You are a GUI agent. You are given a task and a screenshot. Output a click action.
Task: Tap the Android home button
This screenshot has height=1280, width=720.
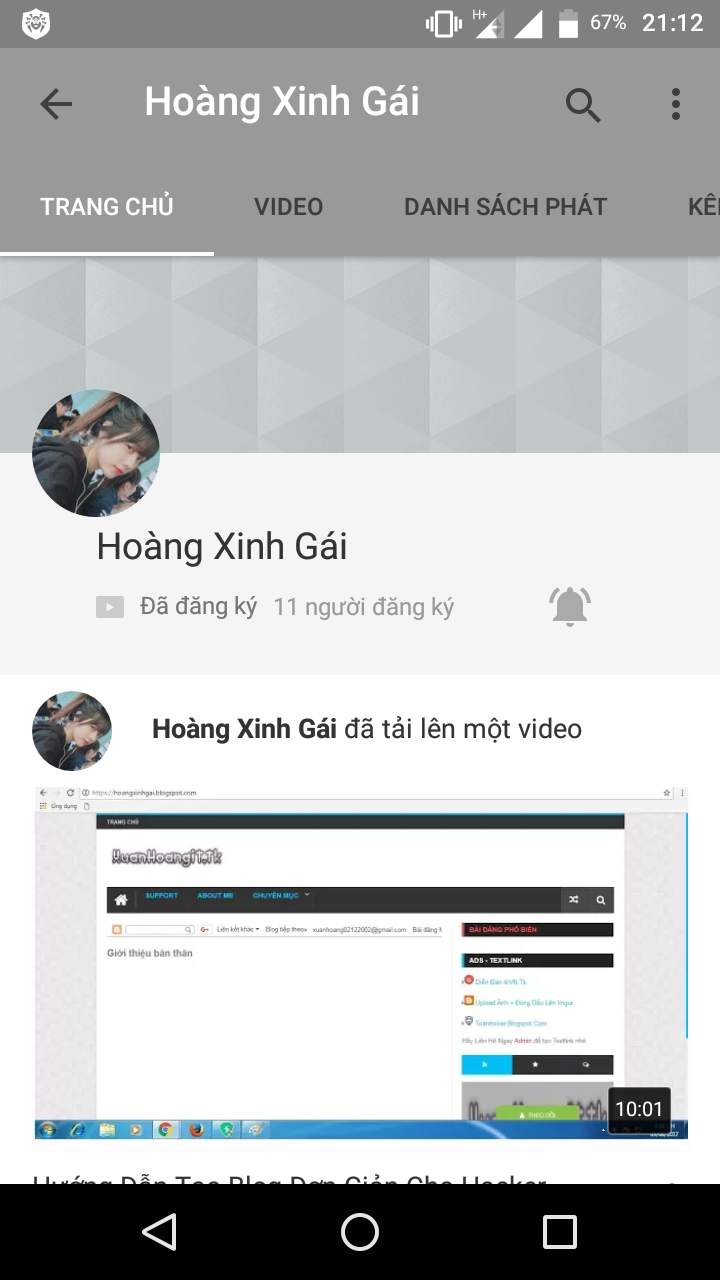coord(360,1232)
